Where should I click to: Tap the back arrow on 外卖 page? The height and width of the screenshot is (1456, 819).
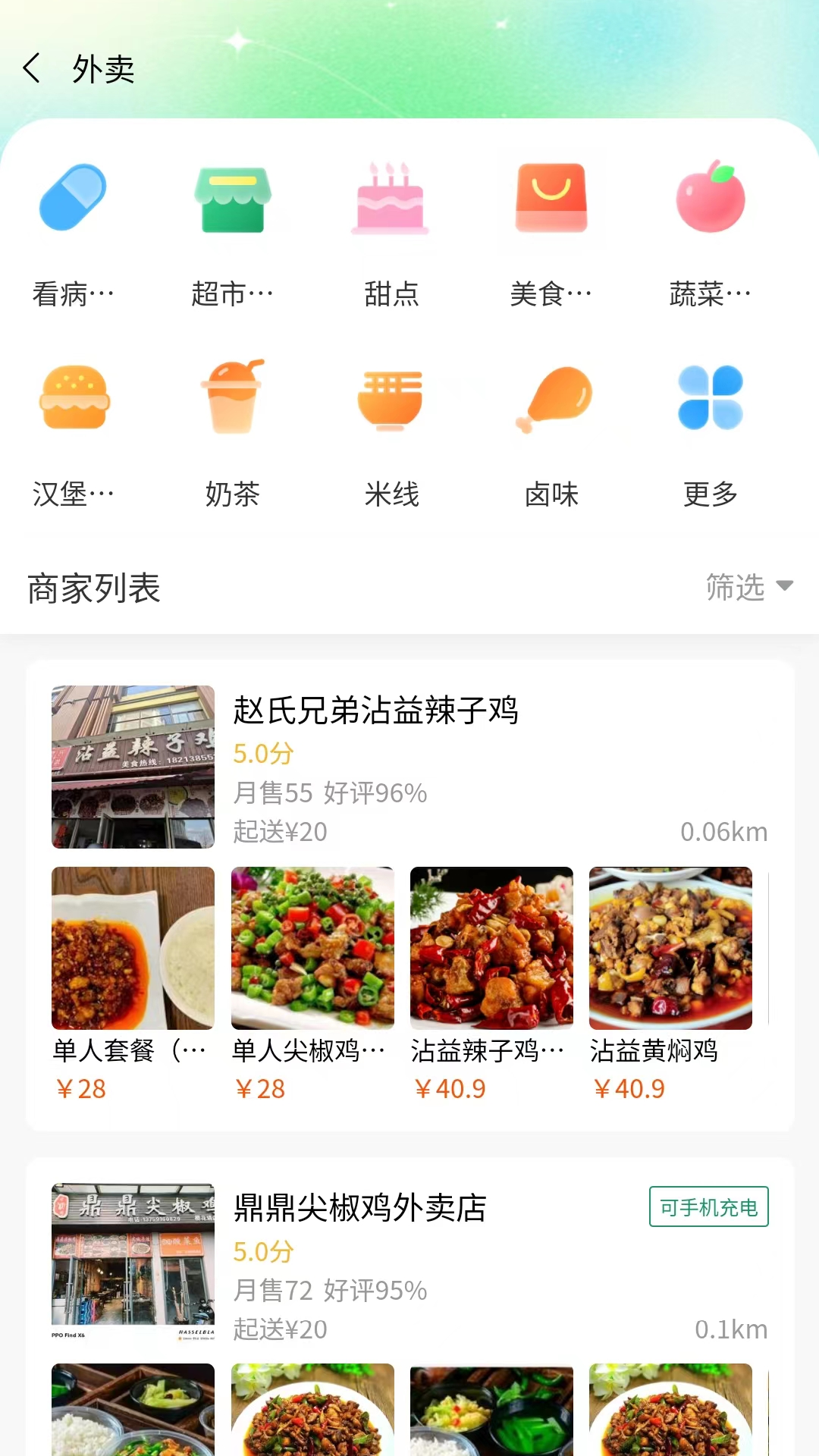32,69
